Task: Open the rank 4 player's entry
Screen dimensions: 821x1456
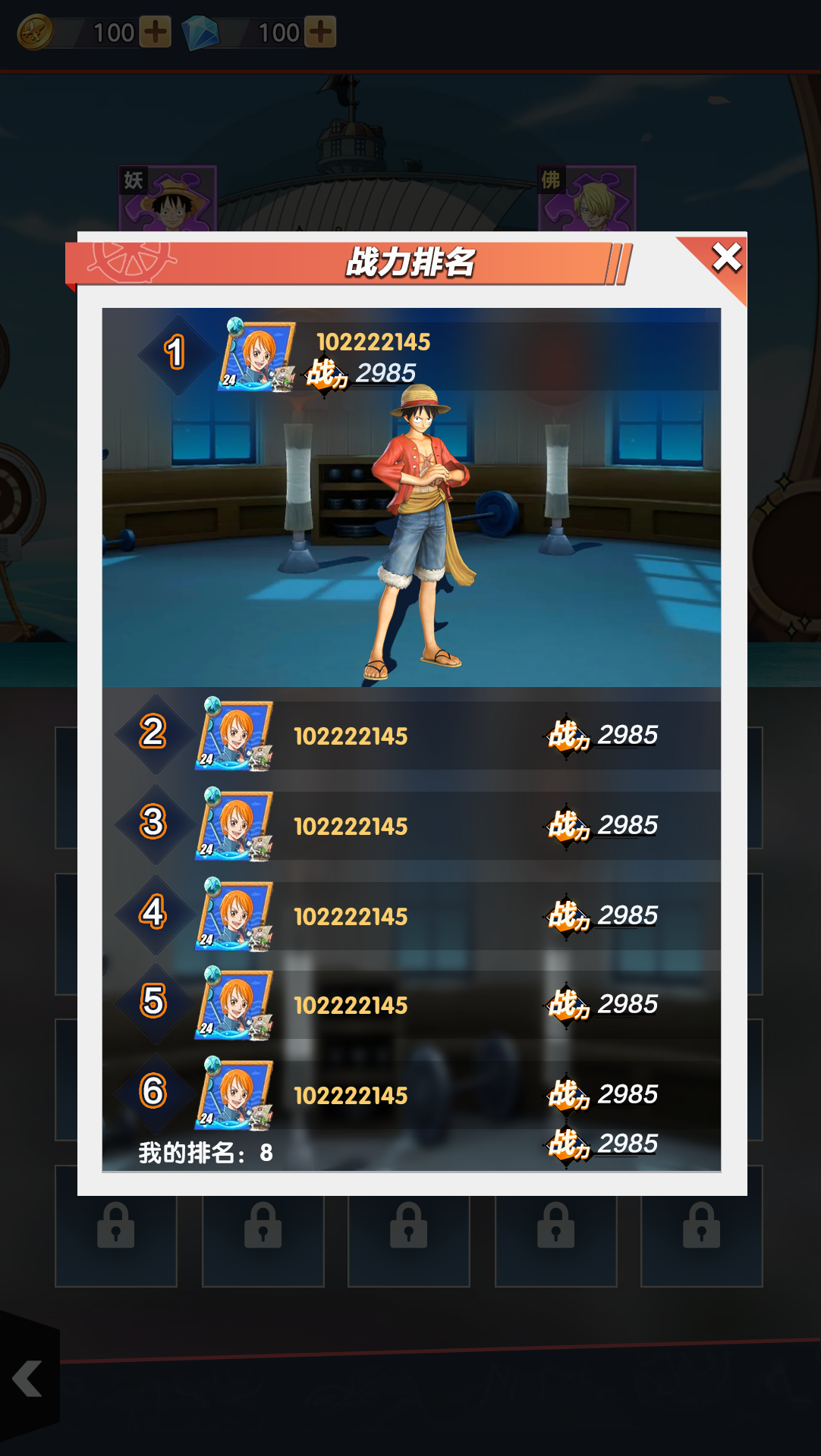Action: 411,916
